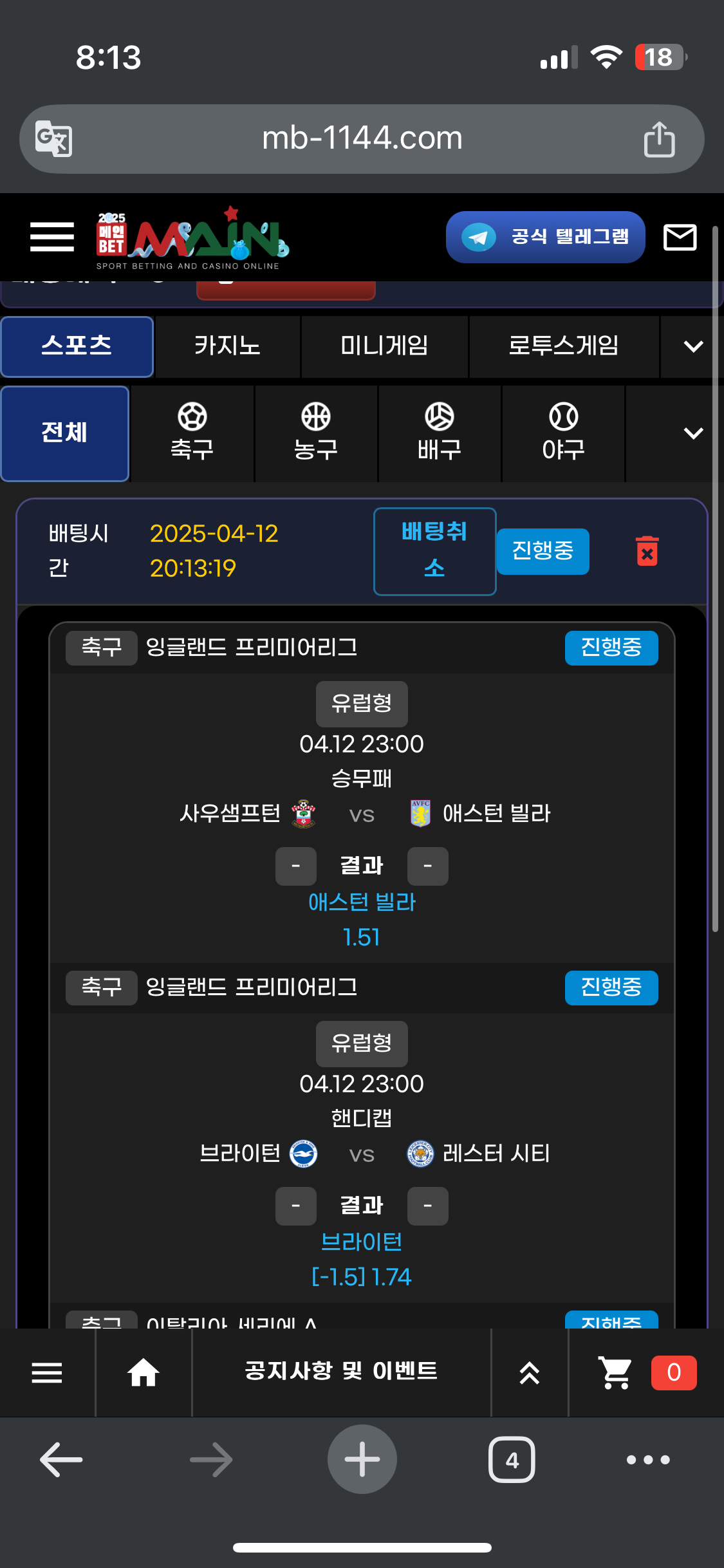
Task: Open the betting cart
Action: (x=615, y=1372)
